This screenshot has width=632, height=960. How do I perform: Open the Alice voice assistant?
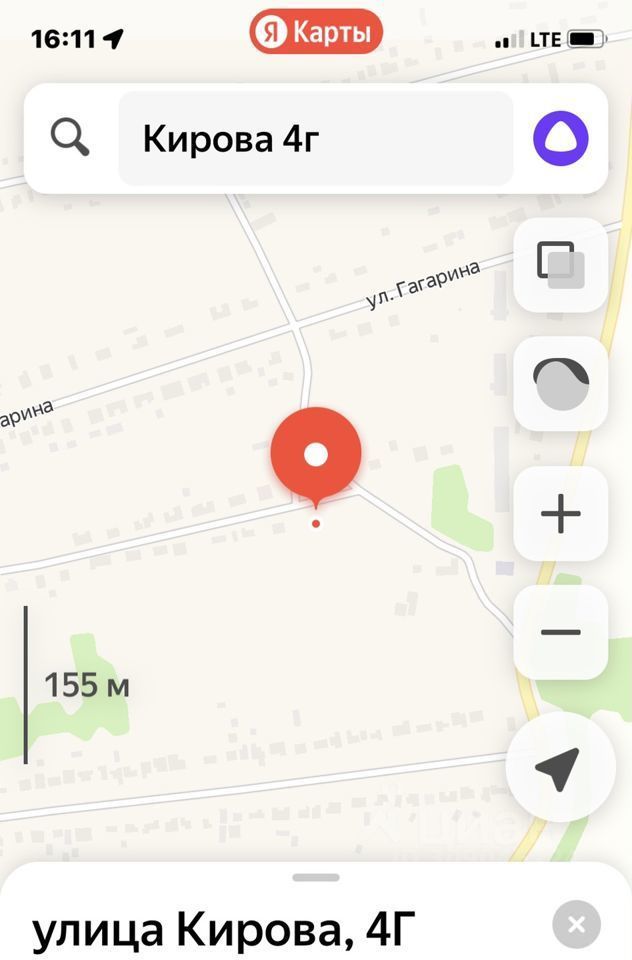tap(560, 139)
